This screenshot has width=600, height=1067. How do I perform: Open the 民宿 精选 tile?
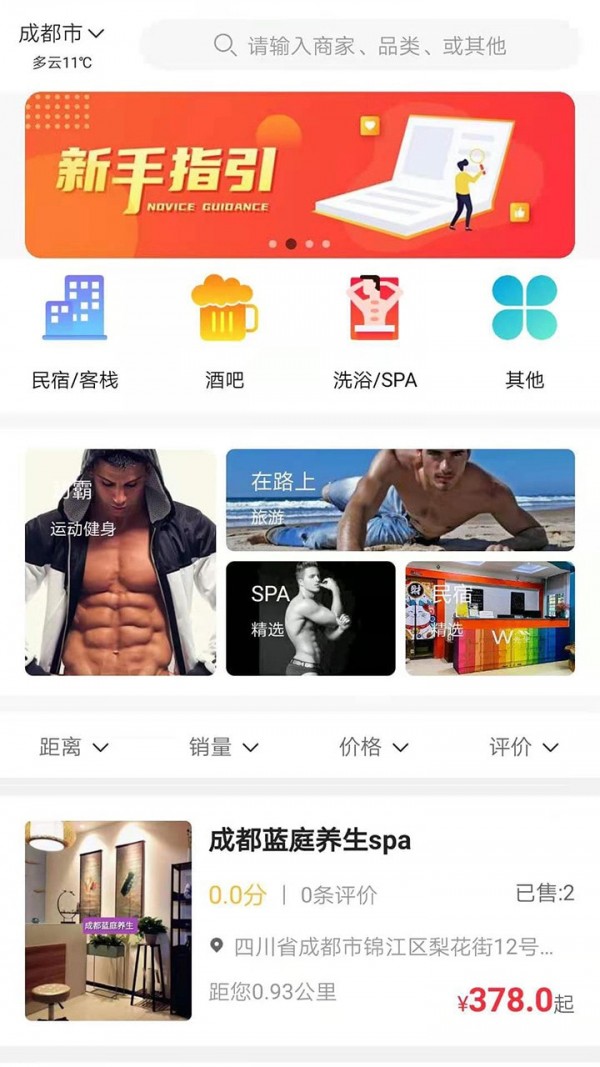[490, 618]
